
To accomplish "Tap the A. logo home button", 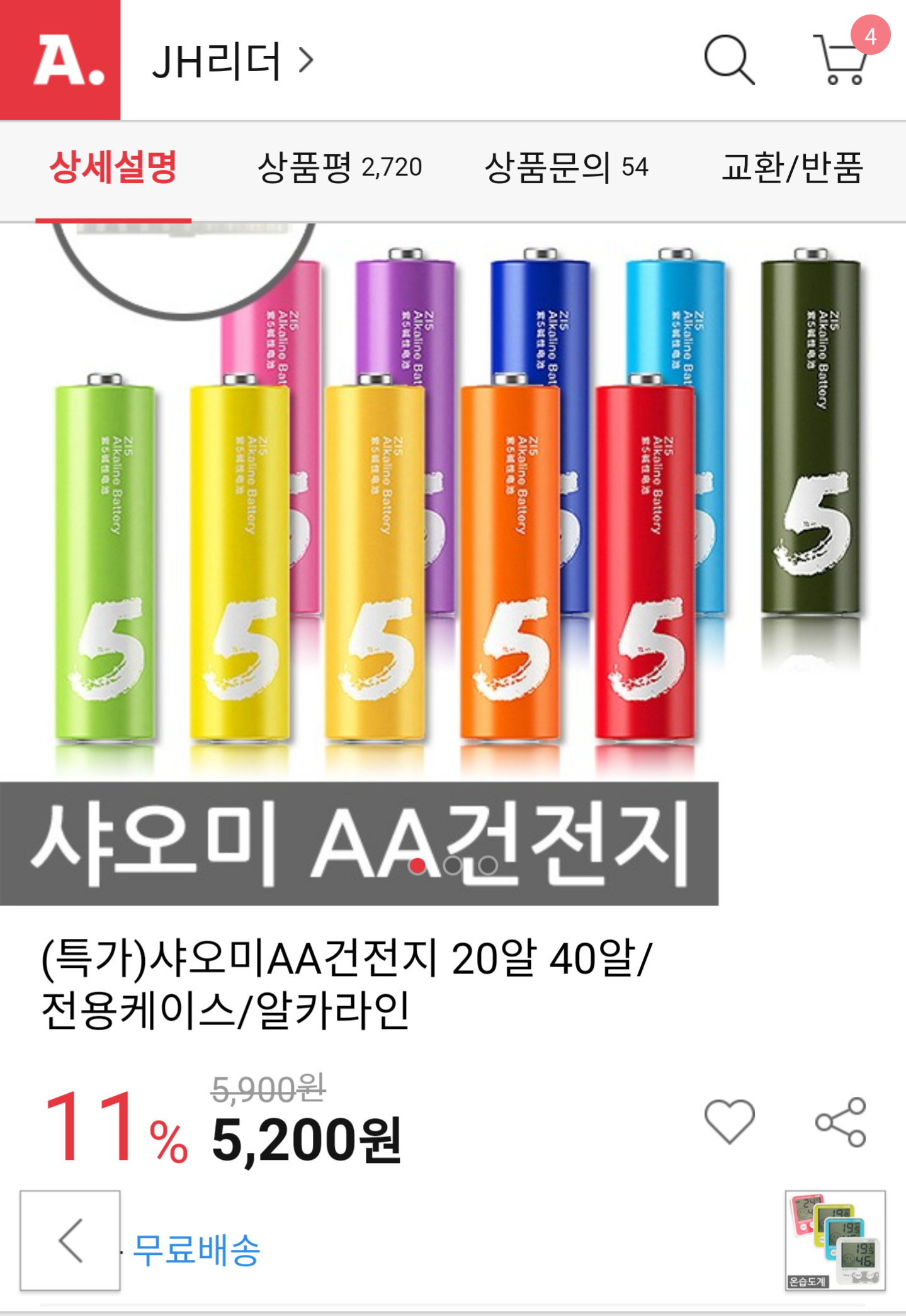I will 60,60.
